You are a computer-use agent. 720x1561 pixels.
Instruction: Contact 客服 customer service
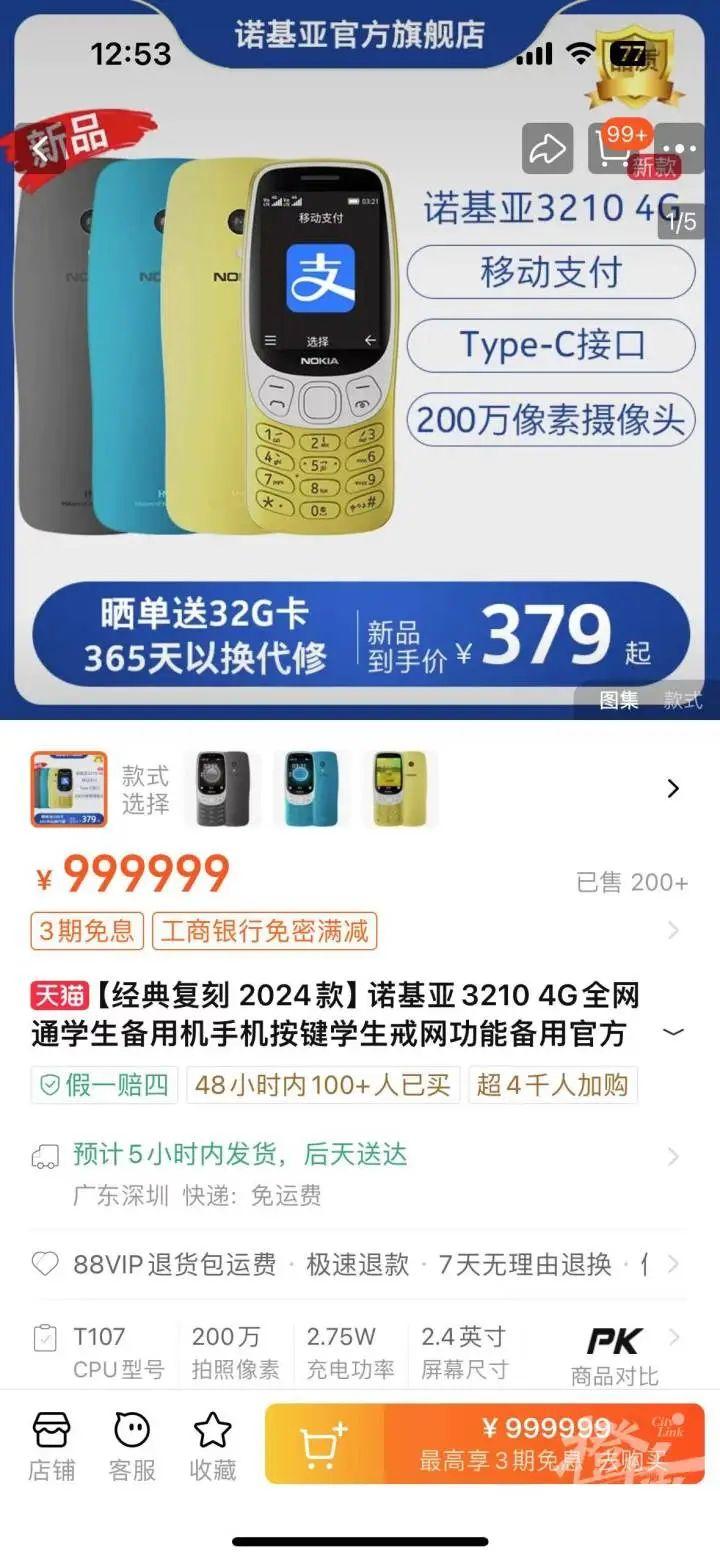(x=132, y=1446)
